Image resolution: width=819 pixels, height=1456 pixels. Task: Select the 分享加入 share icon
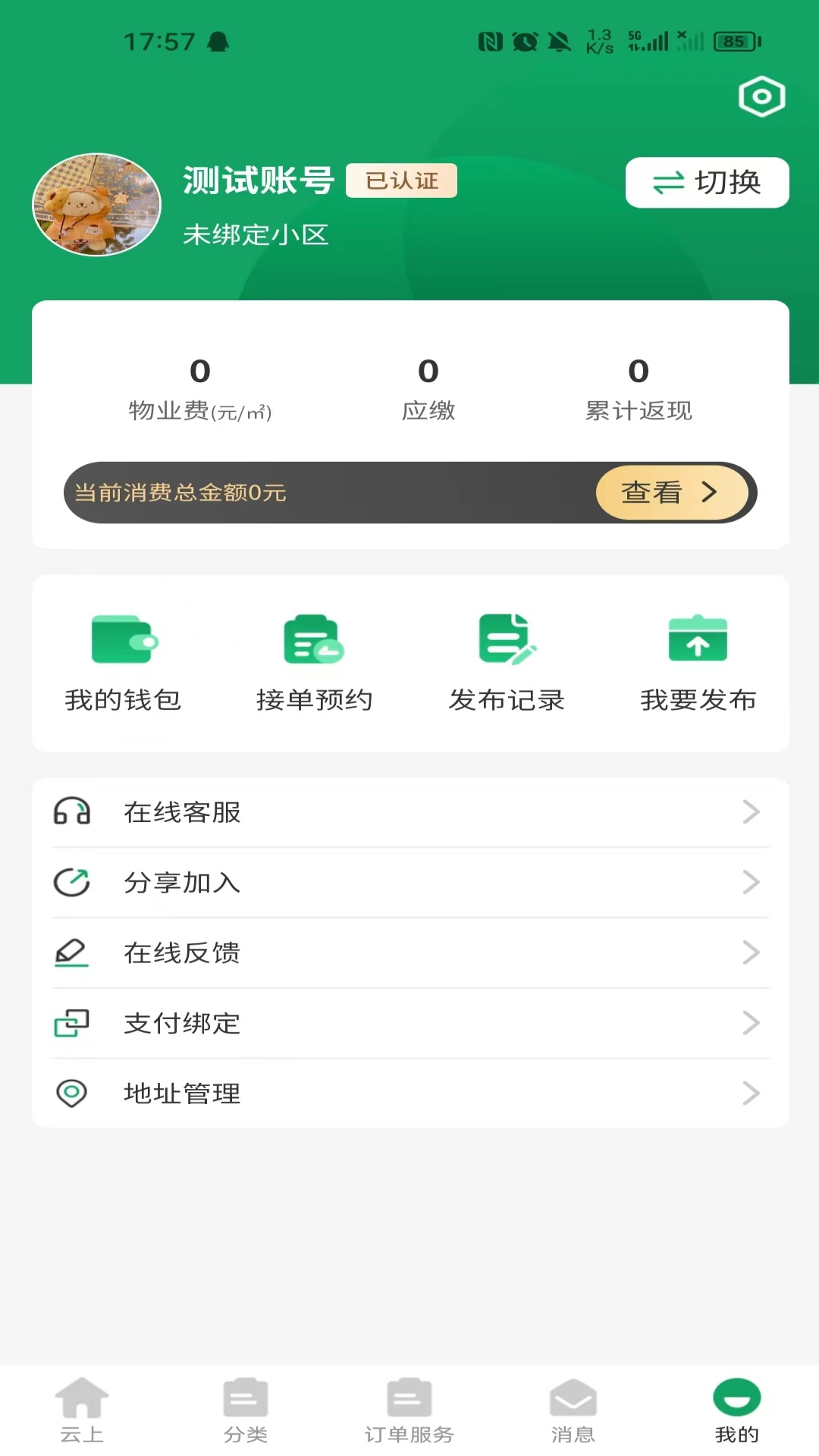click(72, 882)
